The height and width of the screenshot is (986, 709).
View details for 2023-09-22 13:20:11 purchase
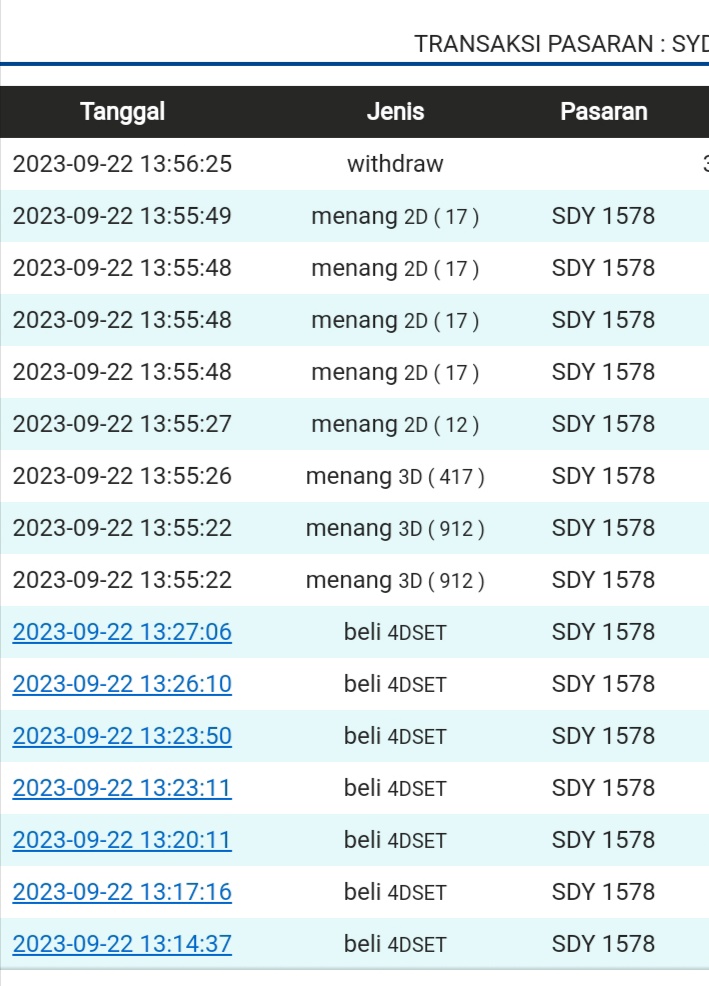pyautogui.click(x=122, y=840)
